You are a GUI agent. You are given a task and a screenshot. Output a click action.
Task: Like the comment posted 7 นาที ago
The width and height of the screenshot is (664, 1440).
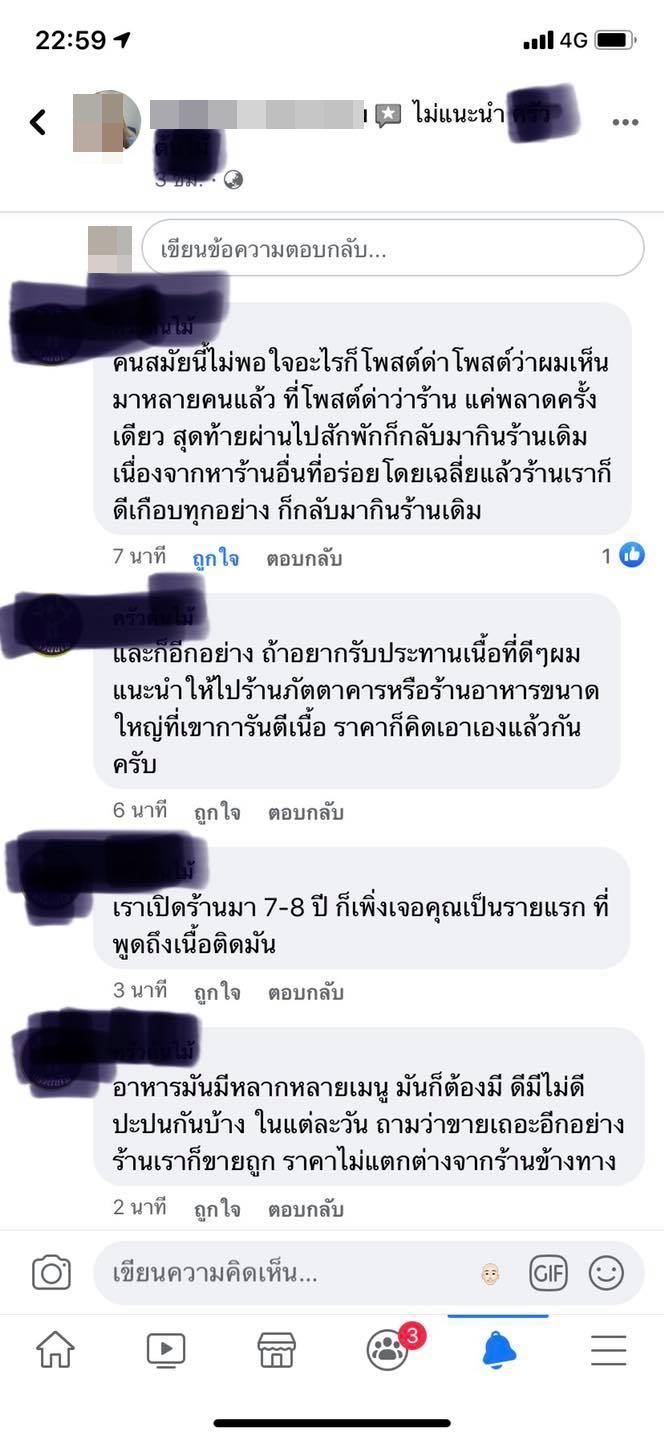pos(216,558)
